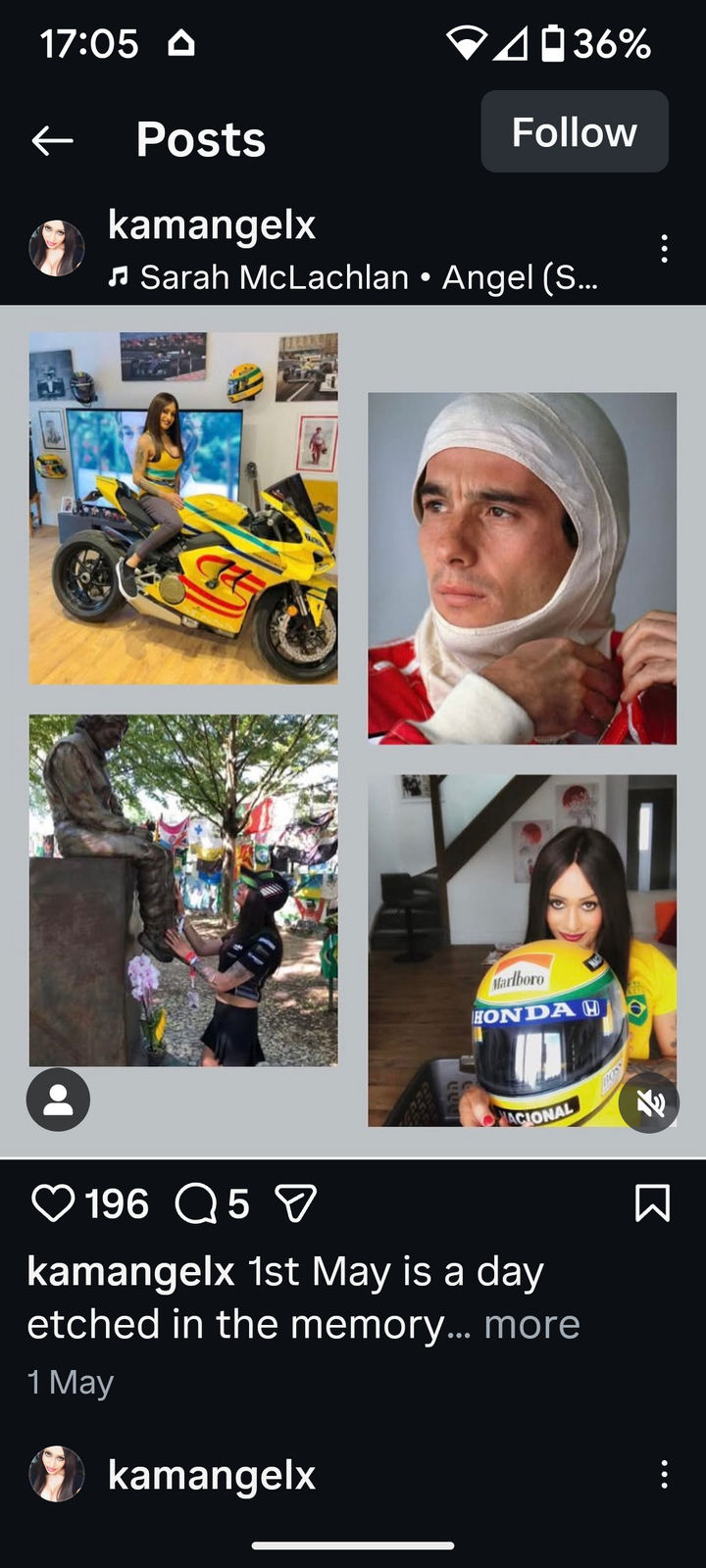706x1568 pixels.
Task: Expand the caption with "more"
Action: [531, 1324]
